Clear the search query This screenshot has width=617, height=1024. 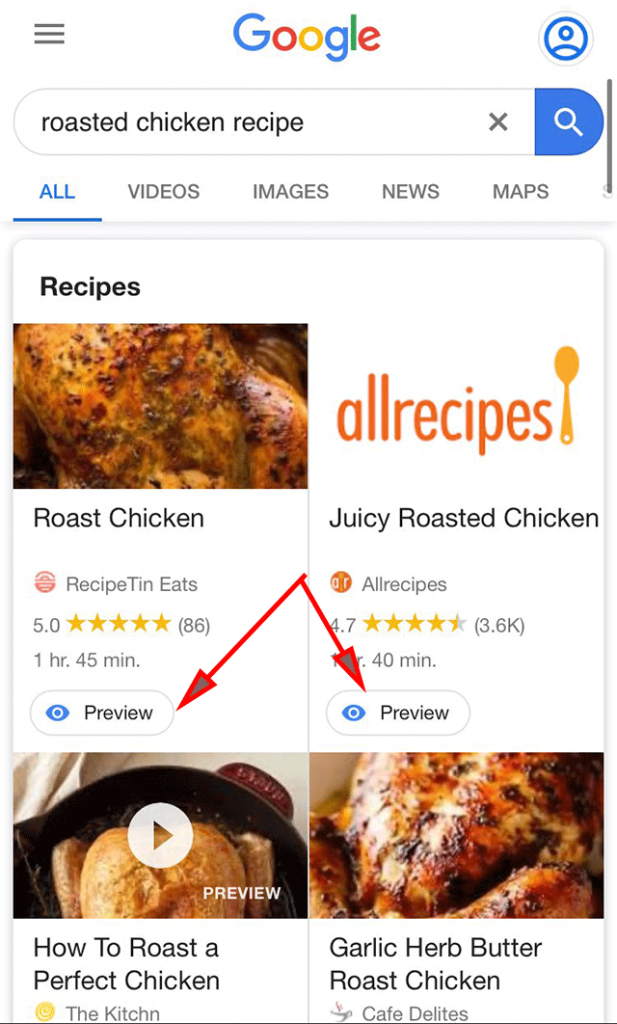click(x=497, y=122)
